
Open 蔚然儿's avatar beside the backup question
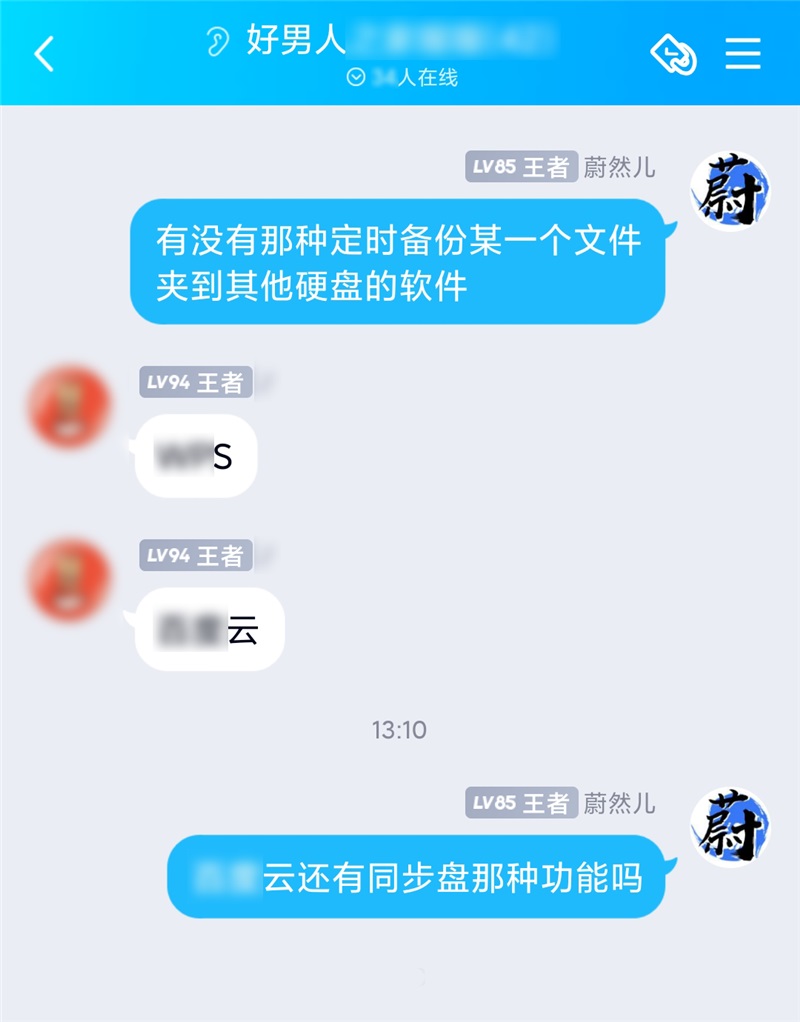730,192
